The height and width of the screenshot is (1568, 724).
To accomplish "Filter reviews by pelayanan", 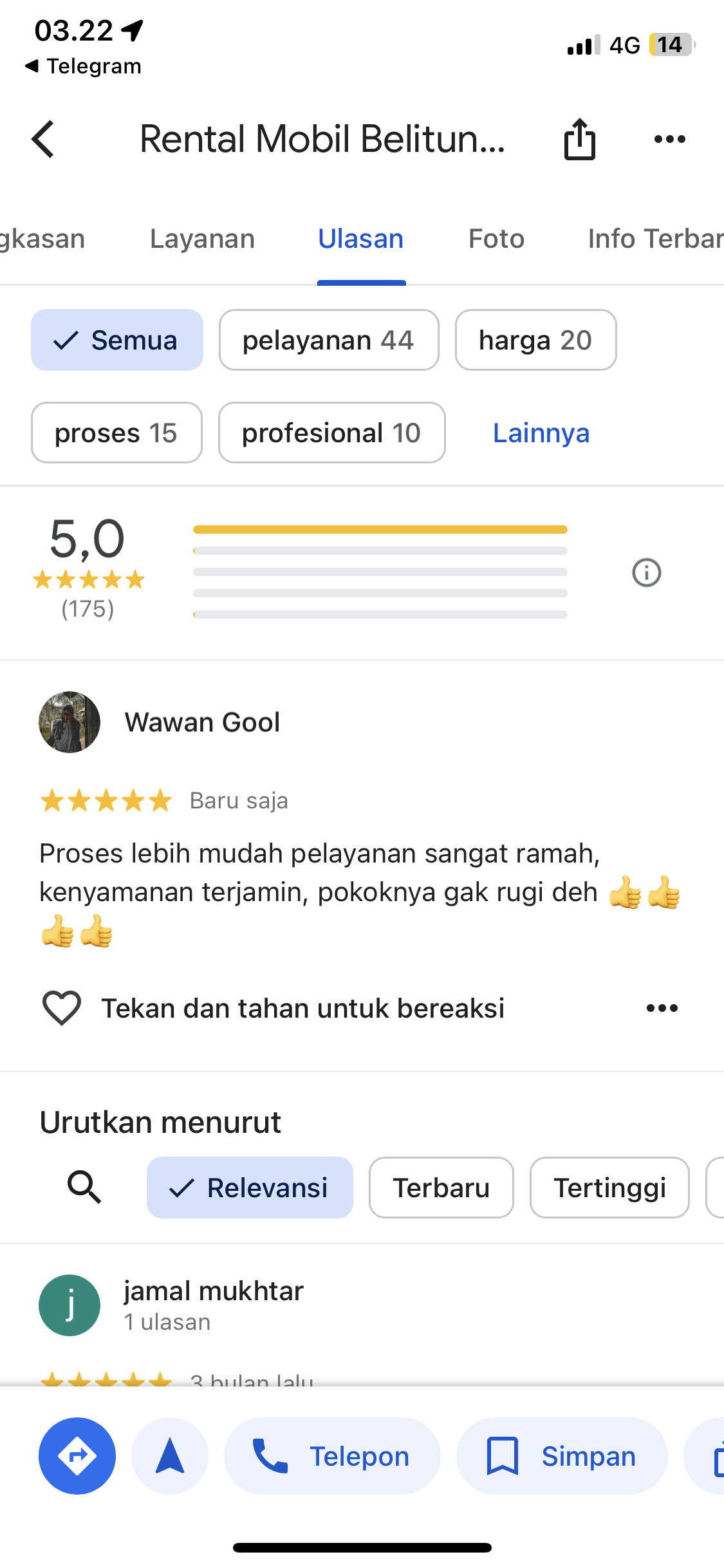I will point(329,340).
